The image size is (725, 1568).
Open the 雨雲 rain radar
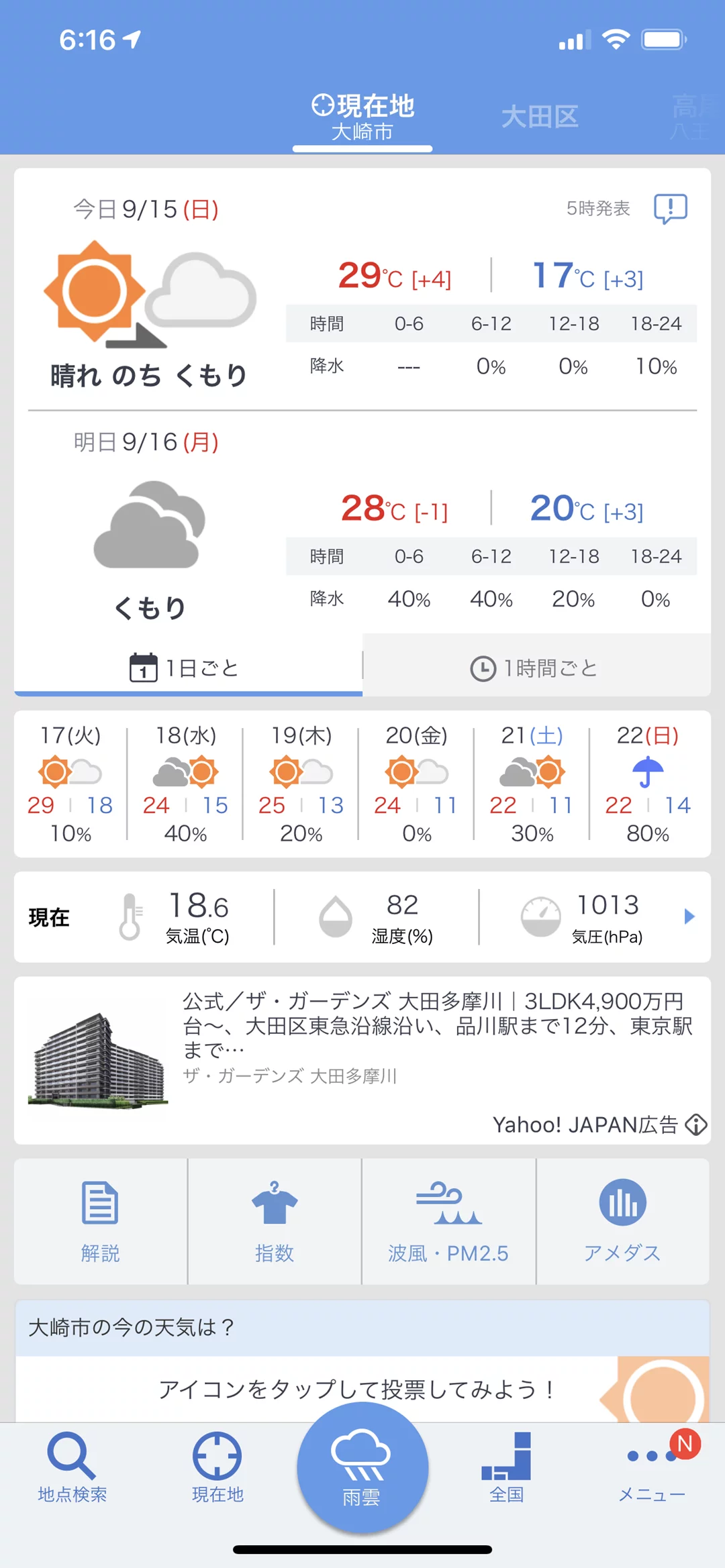point(362,1467)
